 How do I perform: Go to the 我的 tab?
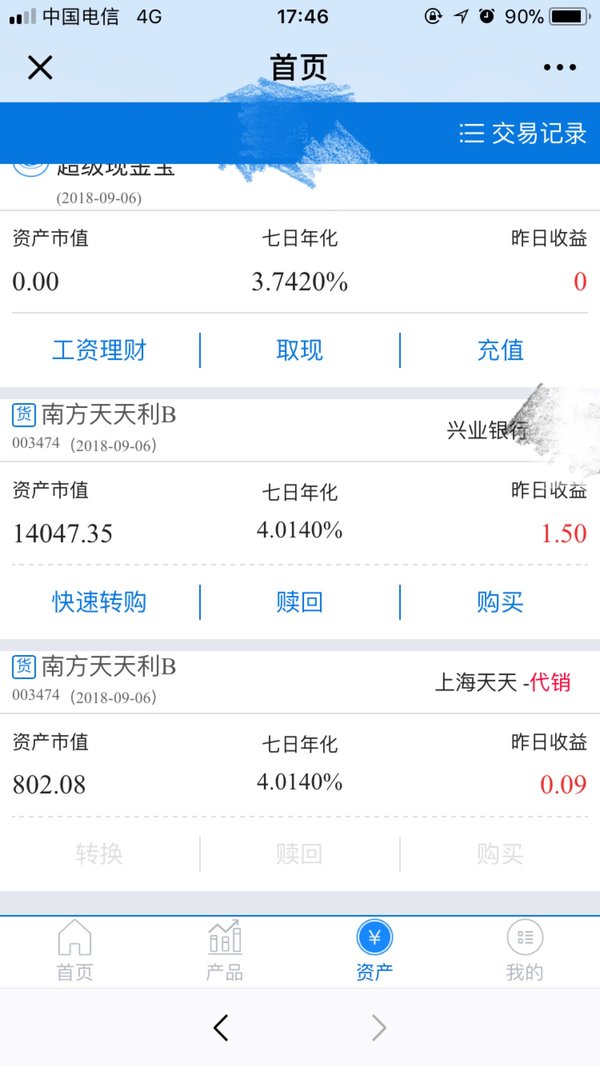coord(524,950)
